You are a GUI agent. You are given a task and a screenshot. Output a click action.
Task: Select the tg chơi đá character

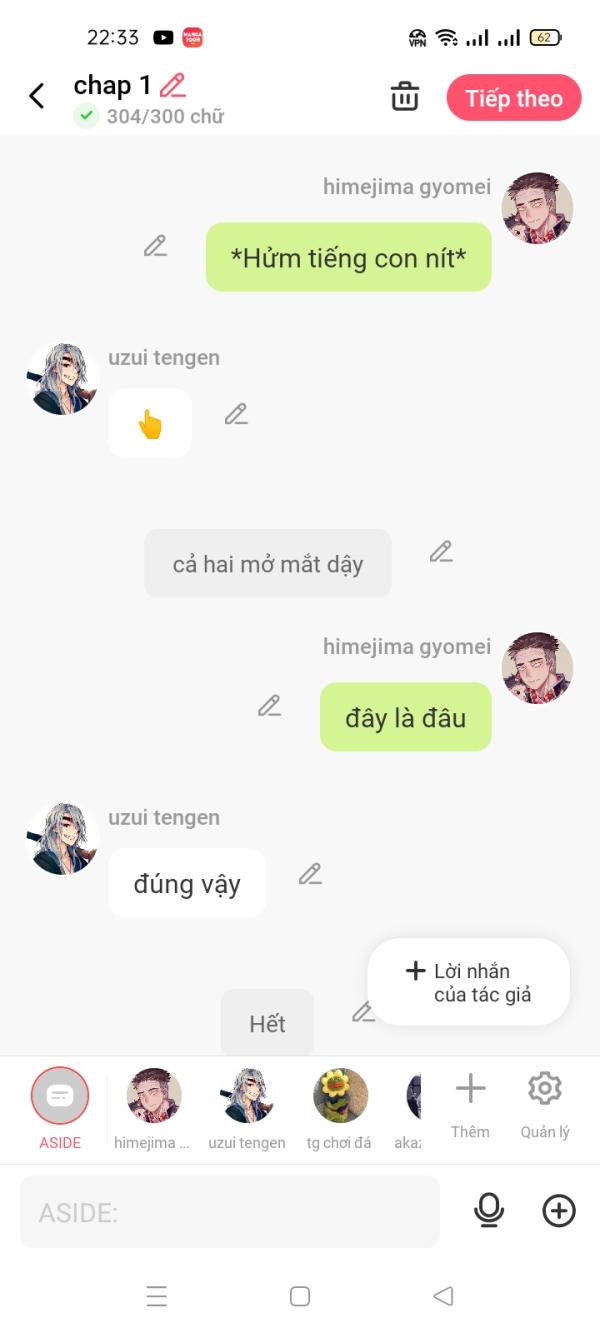pyautogui.click(x=340, y=1108)
